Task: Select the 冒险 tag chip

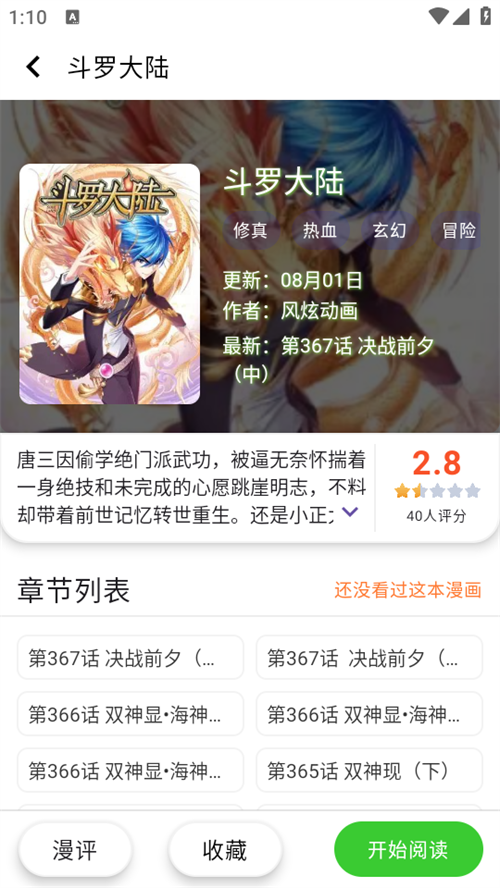Action: (x=458, y=230)
